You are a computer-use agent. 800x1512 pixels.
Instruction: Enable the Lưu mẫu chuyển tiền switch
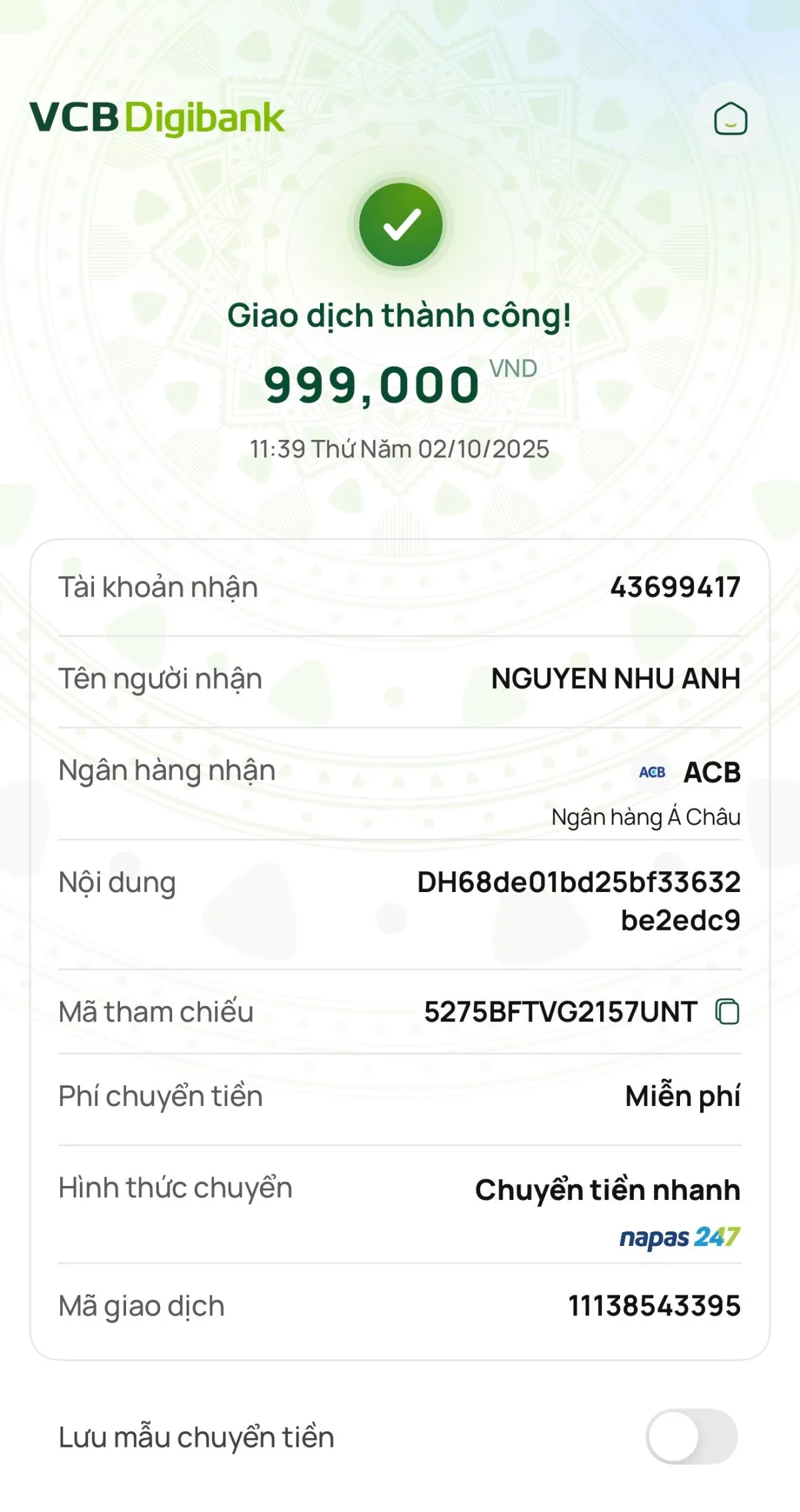click(691, 1437)
